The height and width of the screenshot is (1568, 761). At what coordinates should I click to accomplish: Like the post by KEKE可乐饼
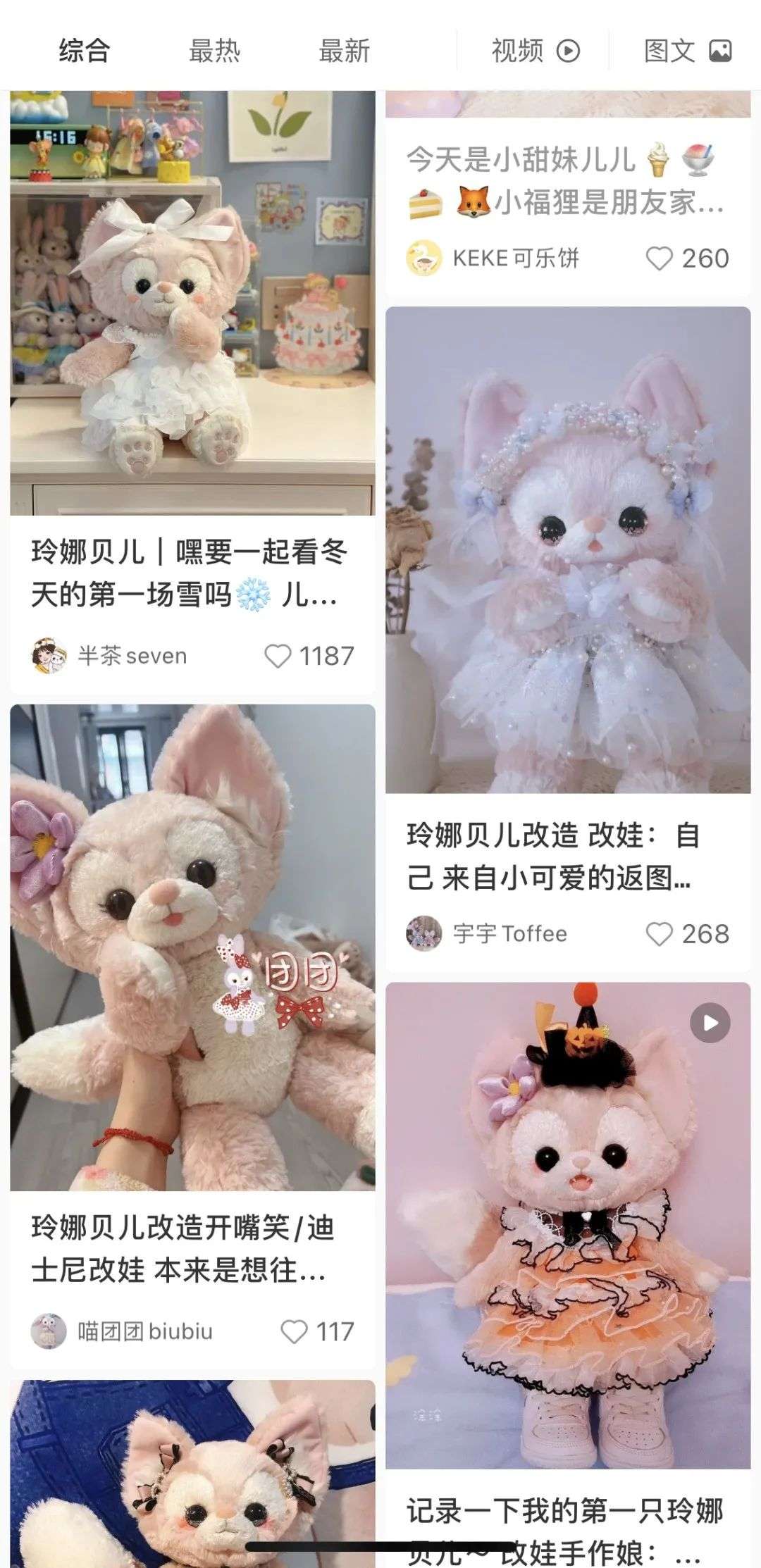point(660,259)
